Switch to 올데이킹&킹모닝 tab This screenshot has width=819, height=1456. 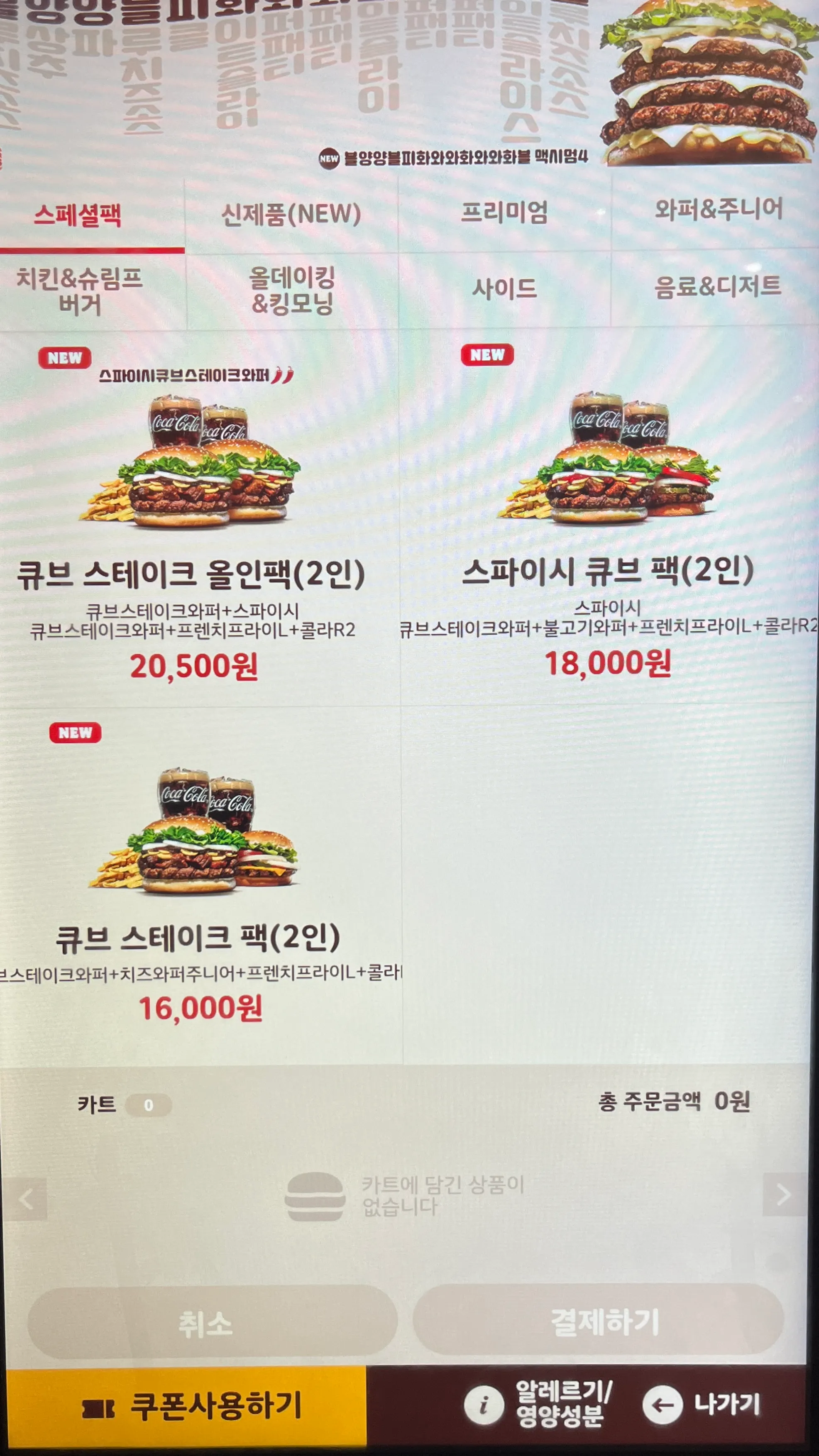[x=292, y=291]
